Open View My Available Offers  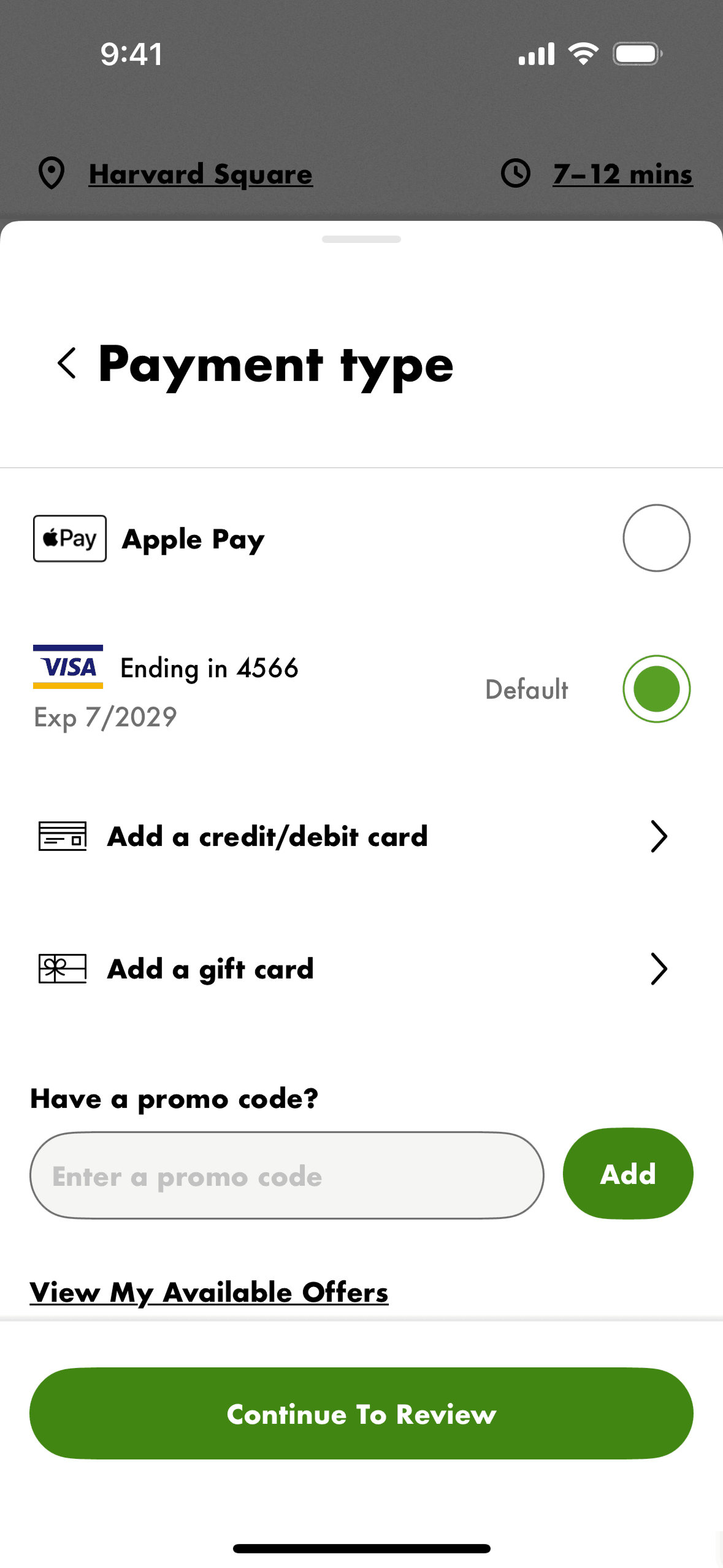[x=208, y=1292]
